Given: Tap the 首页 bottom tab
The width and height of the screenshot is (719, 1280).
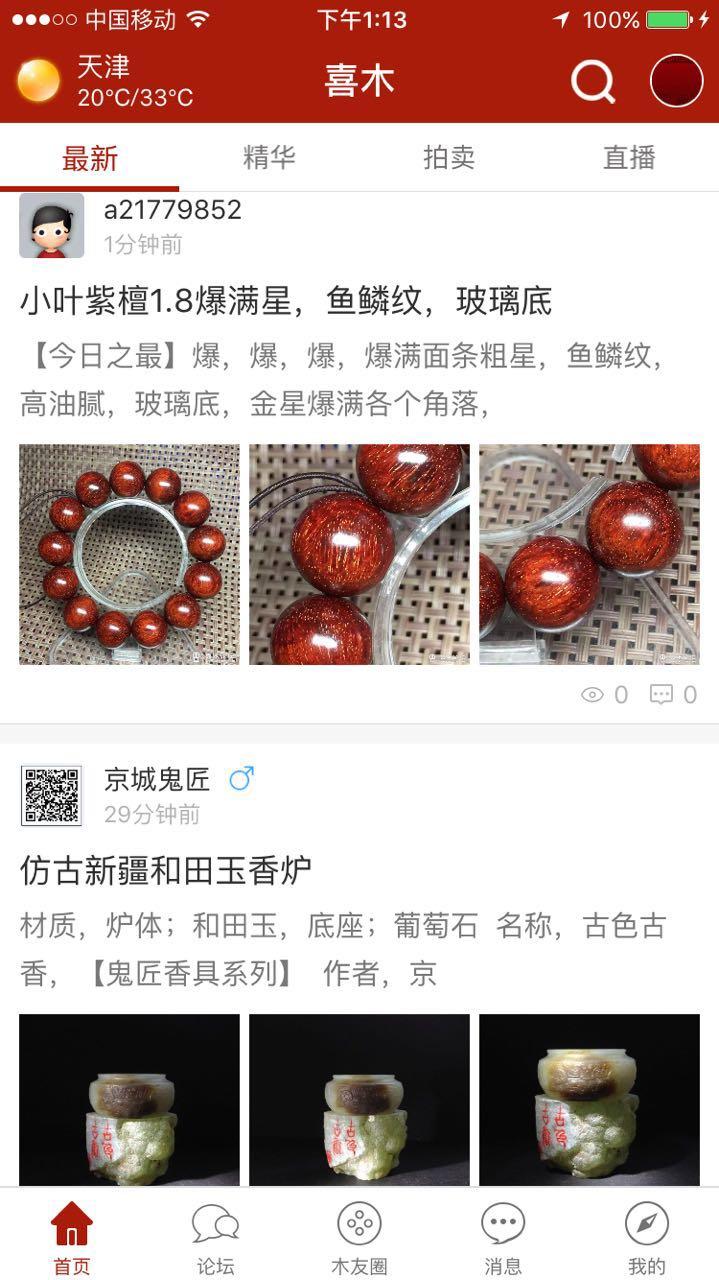Looking at the screenshot, I should 72,1238.
